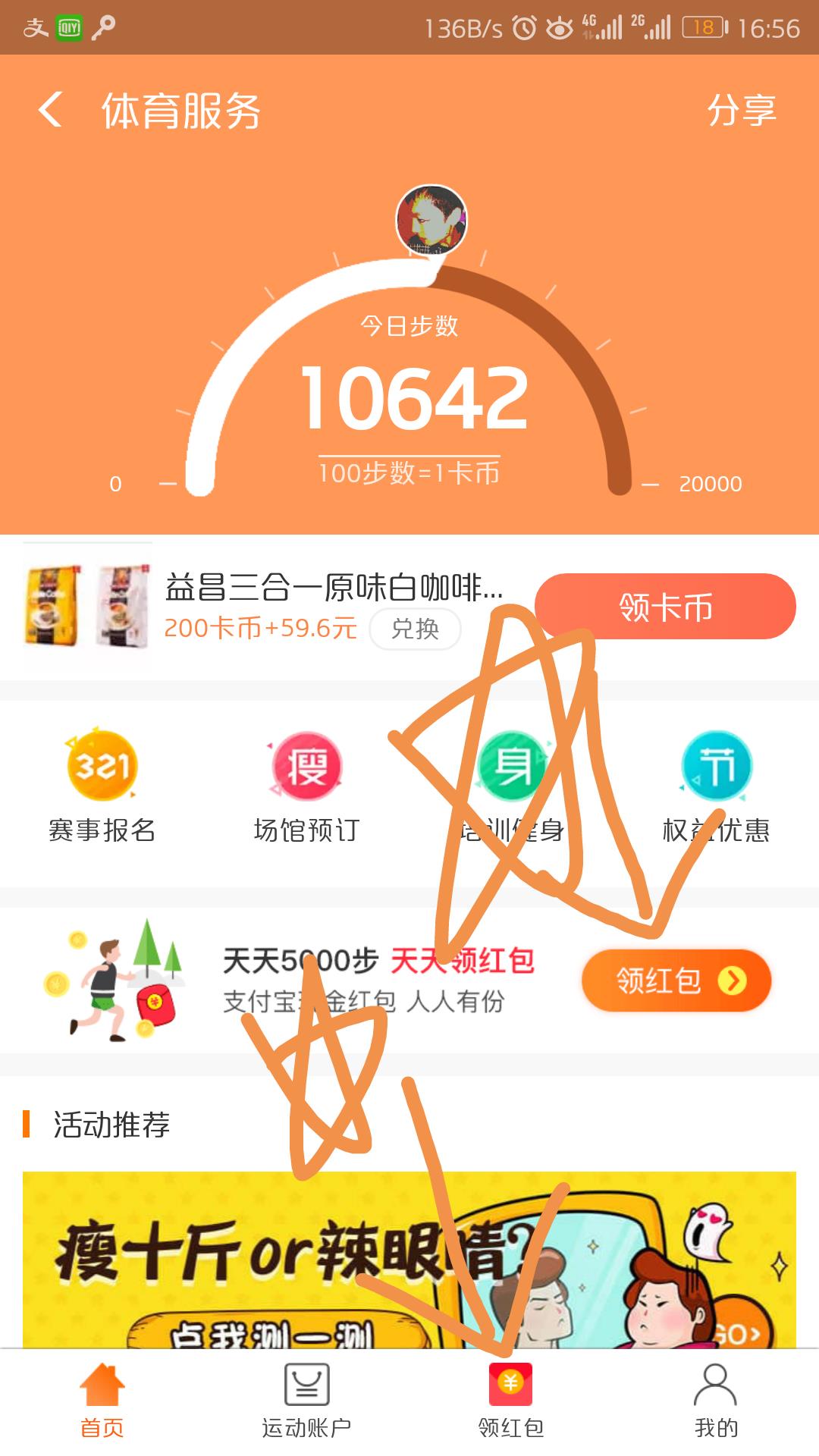Tap the orange 领红包 button in the banner
This screenshot has width=819, height=1456.
(676, 981)
